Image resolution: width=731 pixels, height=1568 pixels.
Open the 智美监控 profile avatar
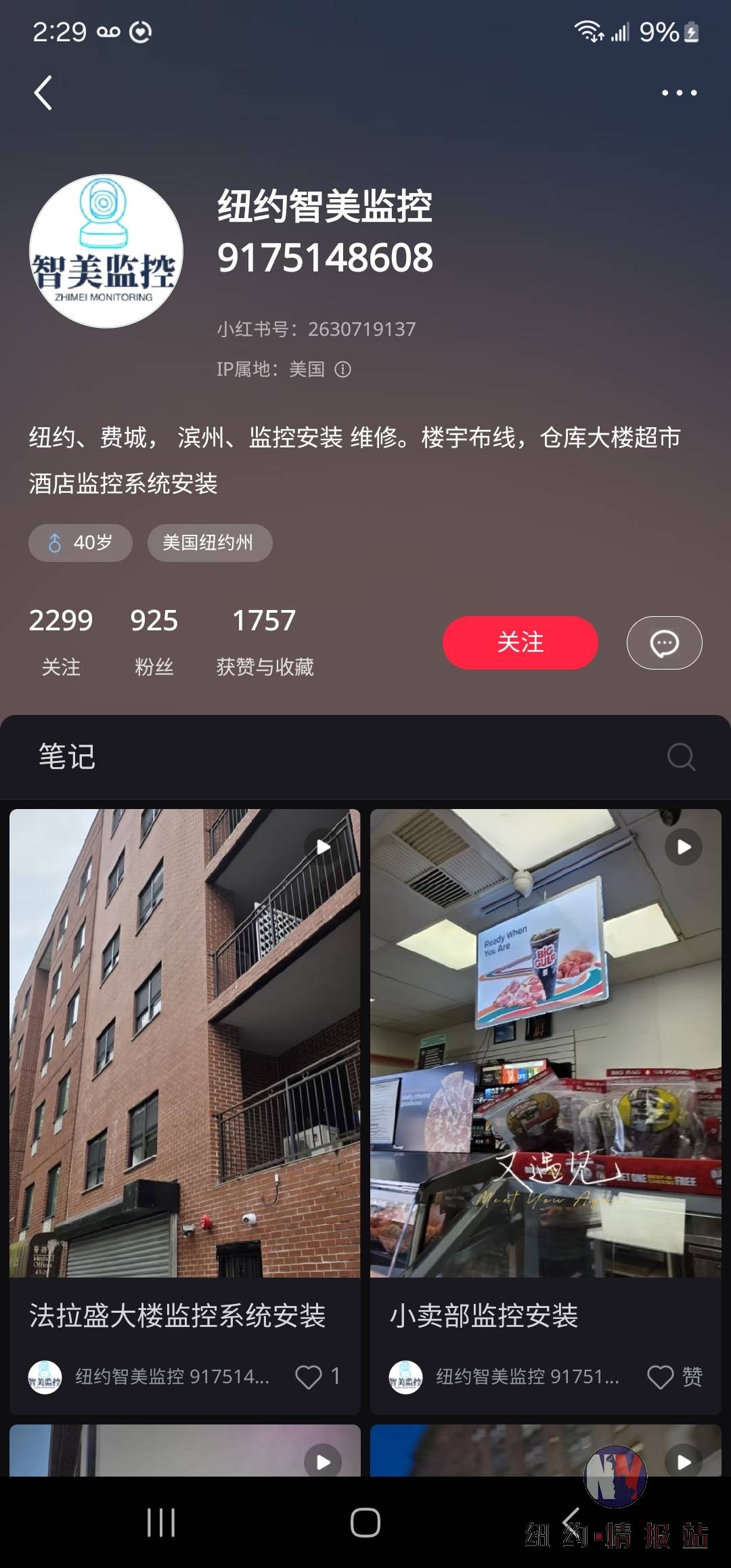click(106, 251)
